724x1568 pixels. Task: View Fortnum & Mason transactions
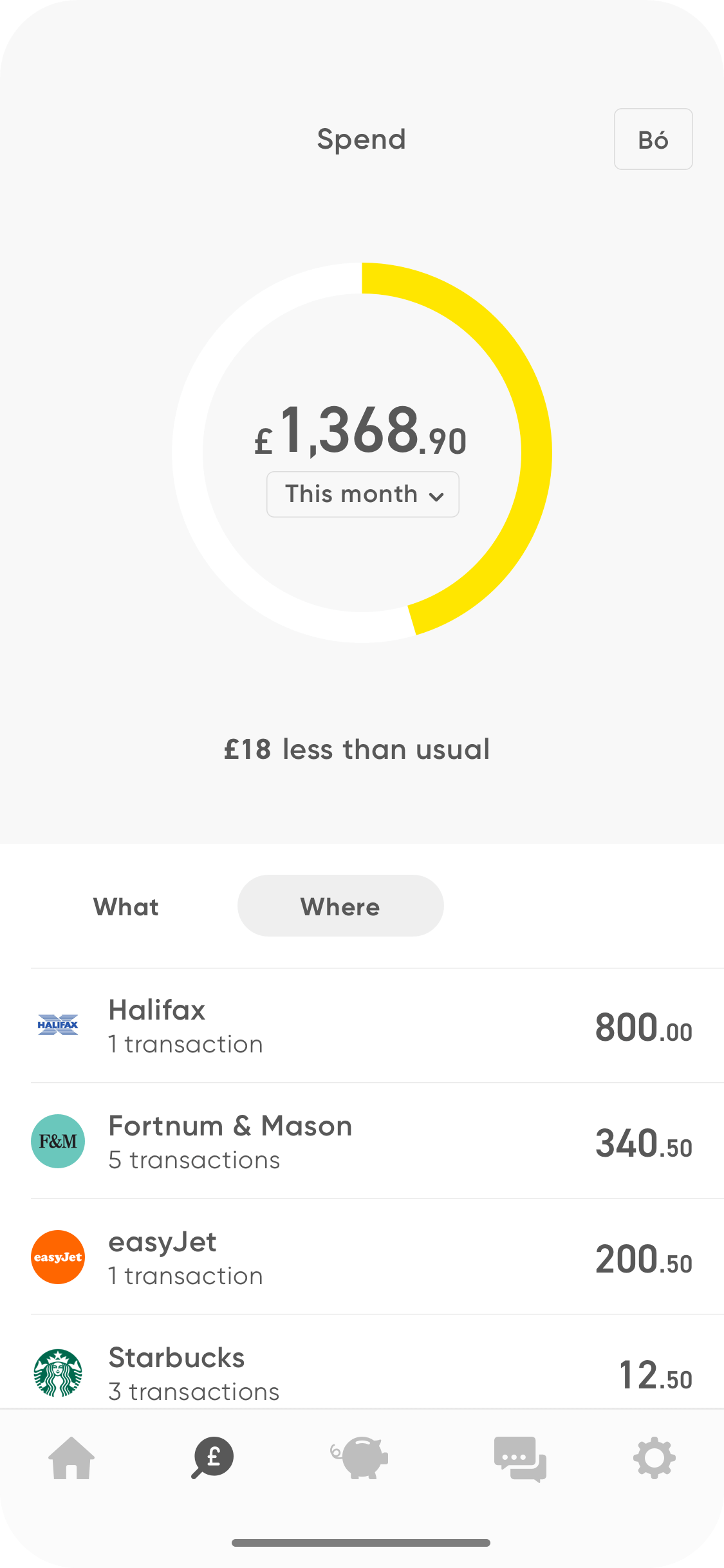[377, 1141]
